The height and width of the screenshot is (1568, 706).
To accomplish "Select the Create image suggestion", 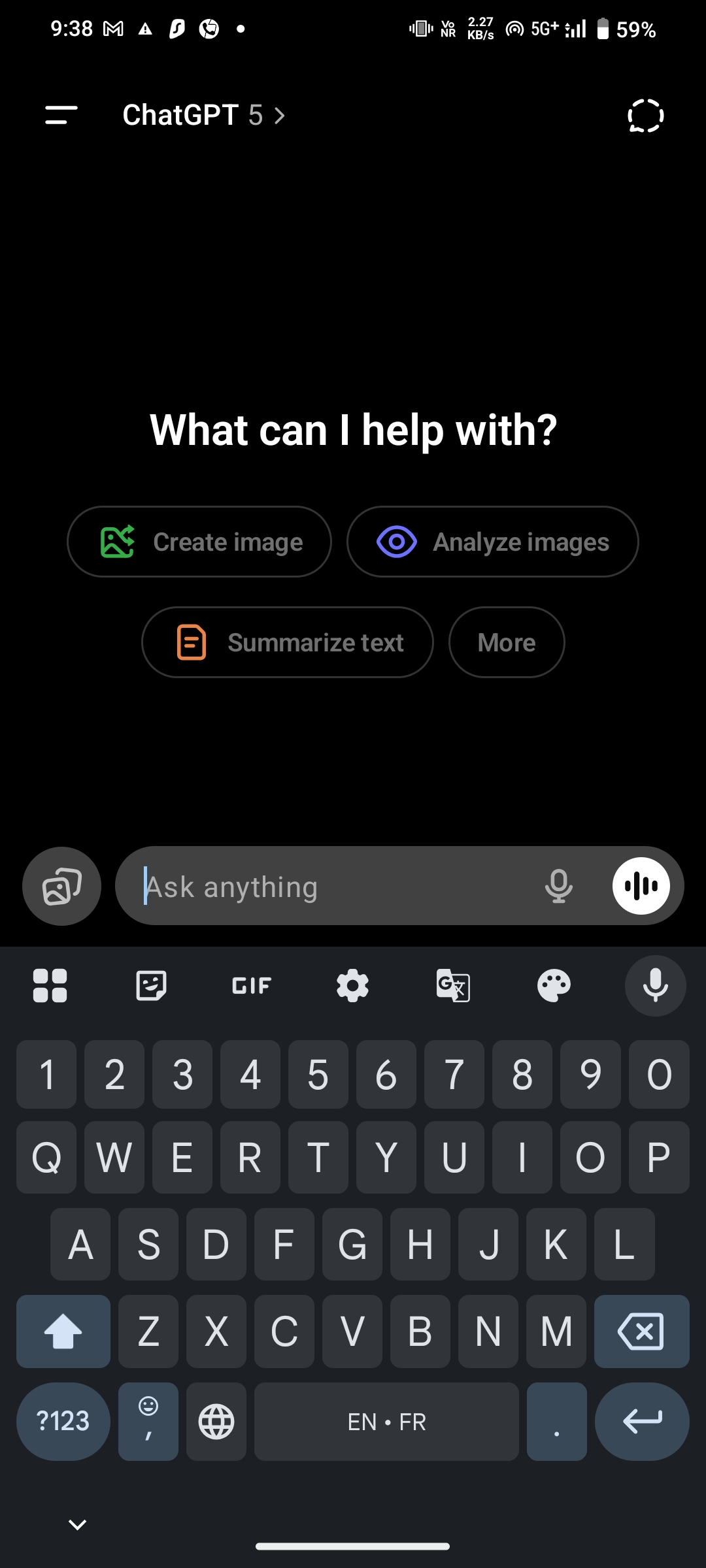I will point(199,542).
